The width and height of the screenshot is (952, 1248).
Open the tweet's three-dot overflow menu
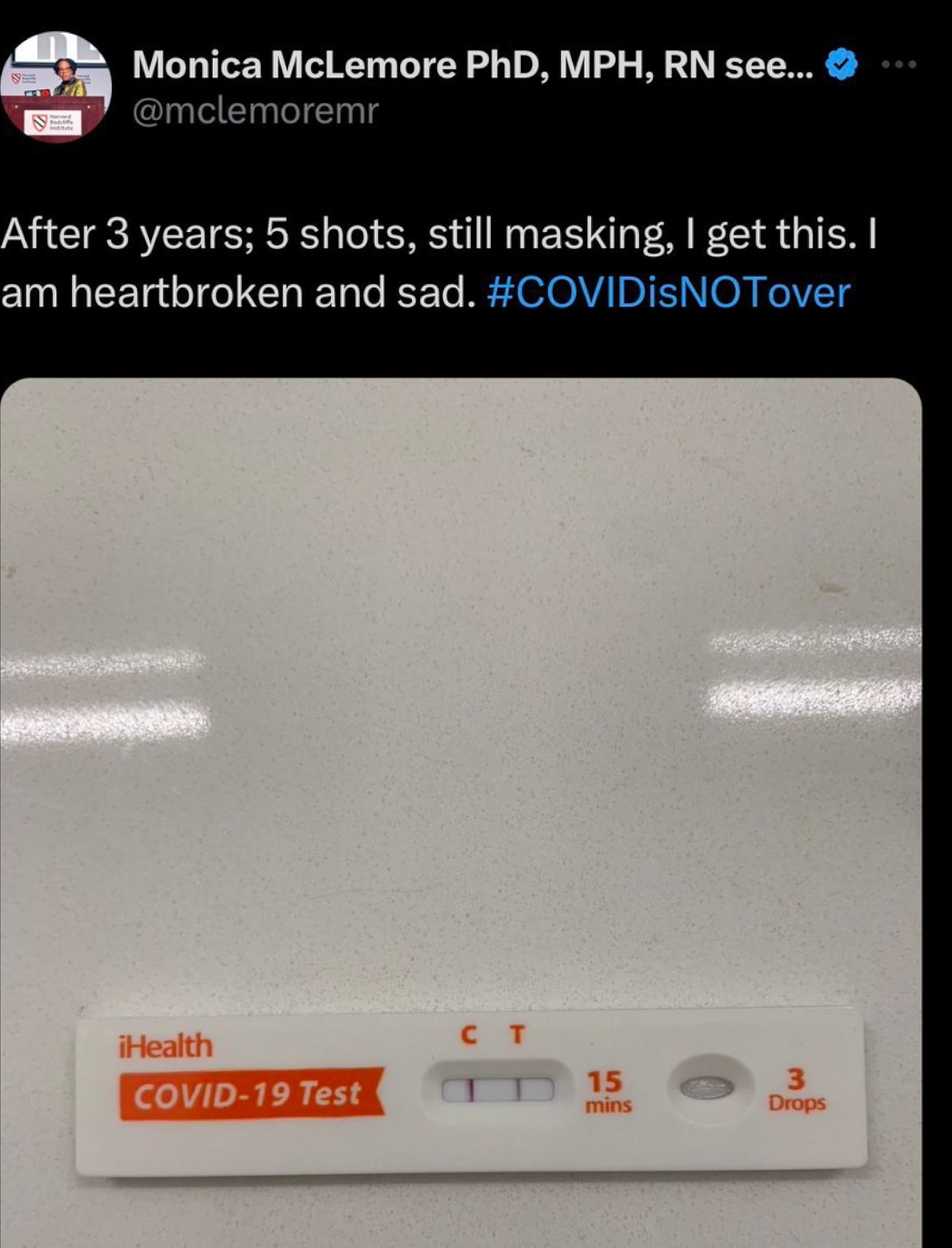coord(898,65)
